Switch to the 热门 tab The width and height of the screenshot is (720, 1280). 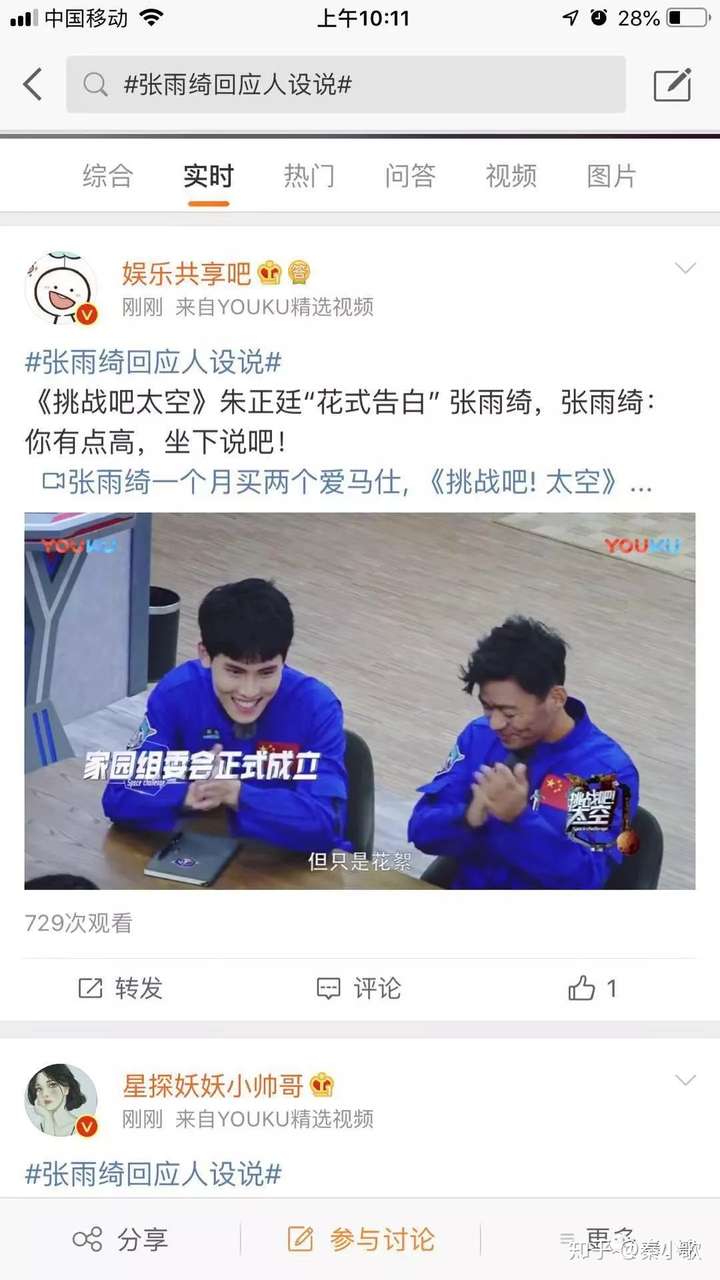(x=309, y=176)
